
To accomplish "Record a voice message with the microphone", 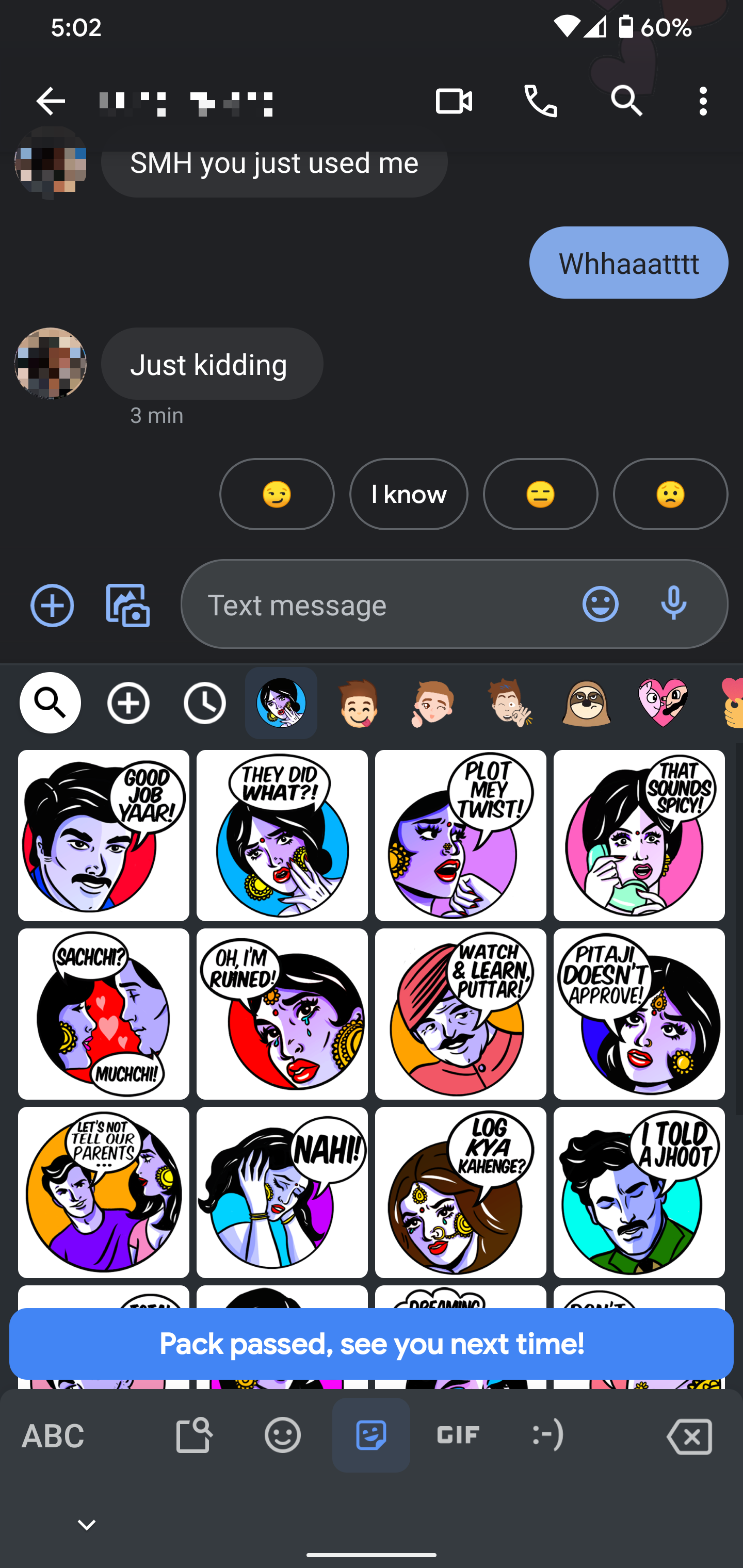I will pyautogui.click(x=673, y=604).
